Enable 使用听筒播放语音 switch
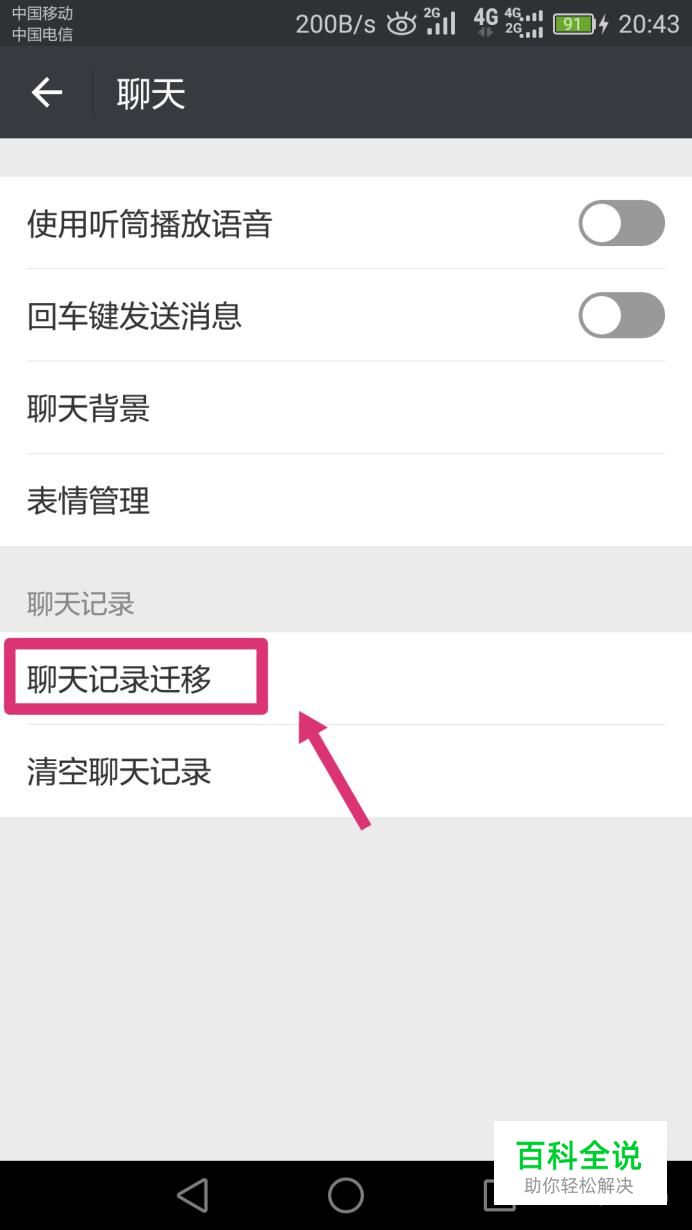 pos(621,223)
